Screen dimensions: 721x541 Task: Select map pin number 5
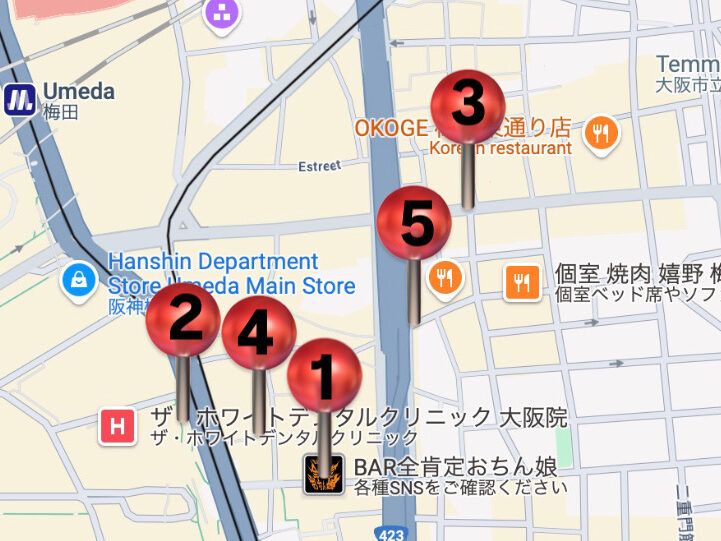(414, 223)
